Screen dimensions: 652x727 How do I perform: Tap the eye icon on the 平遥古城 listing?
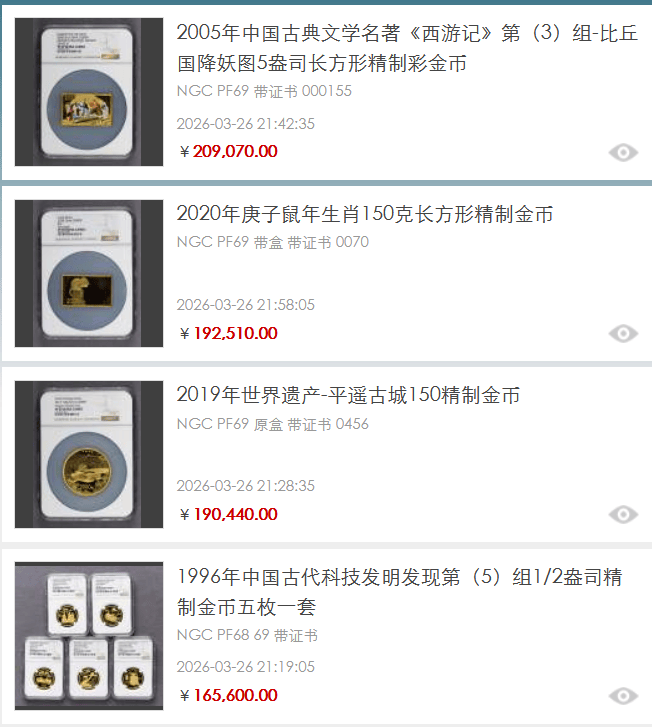(x=623, y=514)
